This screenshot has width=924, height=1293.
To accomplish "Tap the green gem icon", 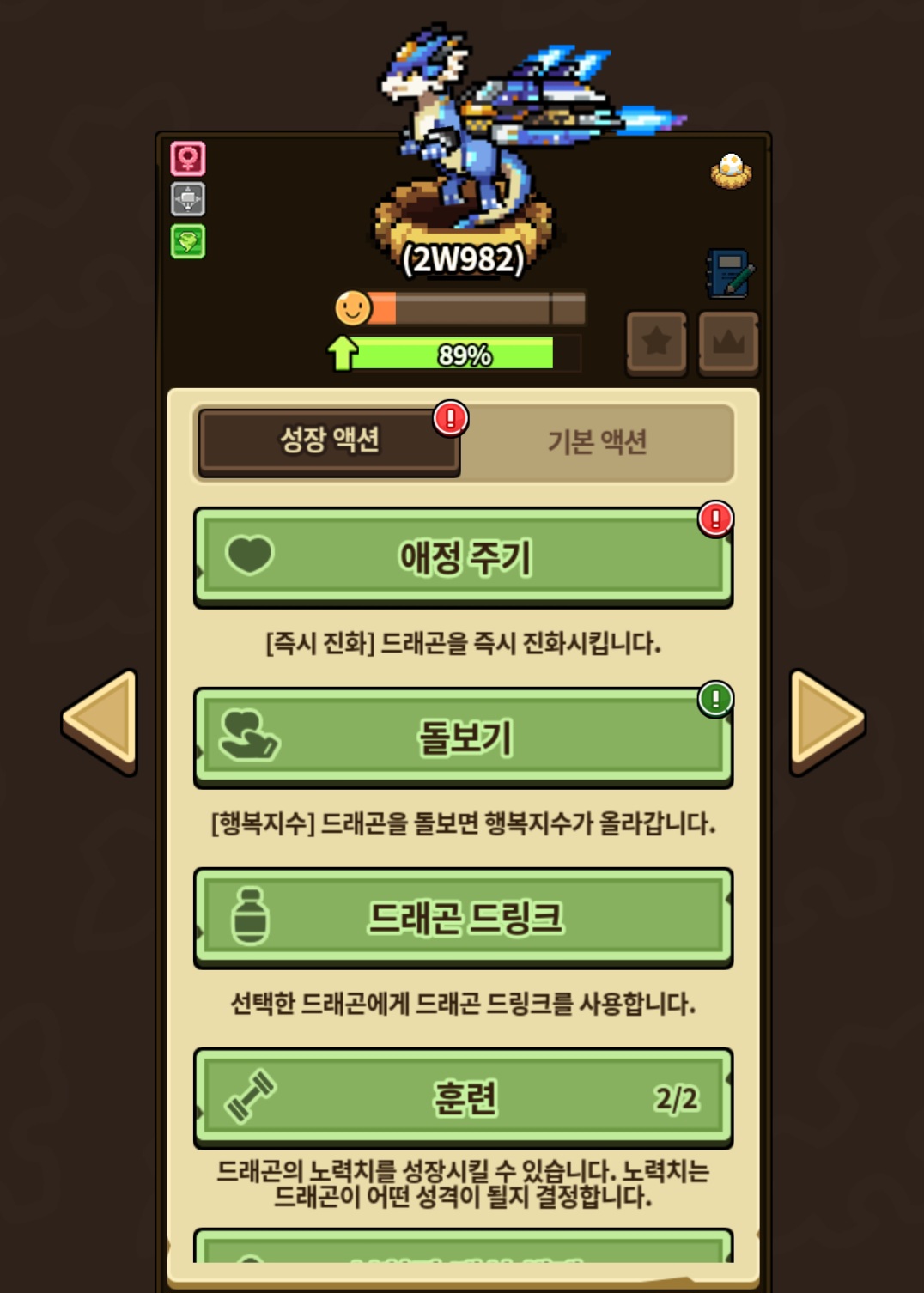I will (x=188, y=241).
